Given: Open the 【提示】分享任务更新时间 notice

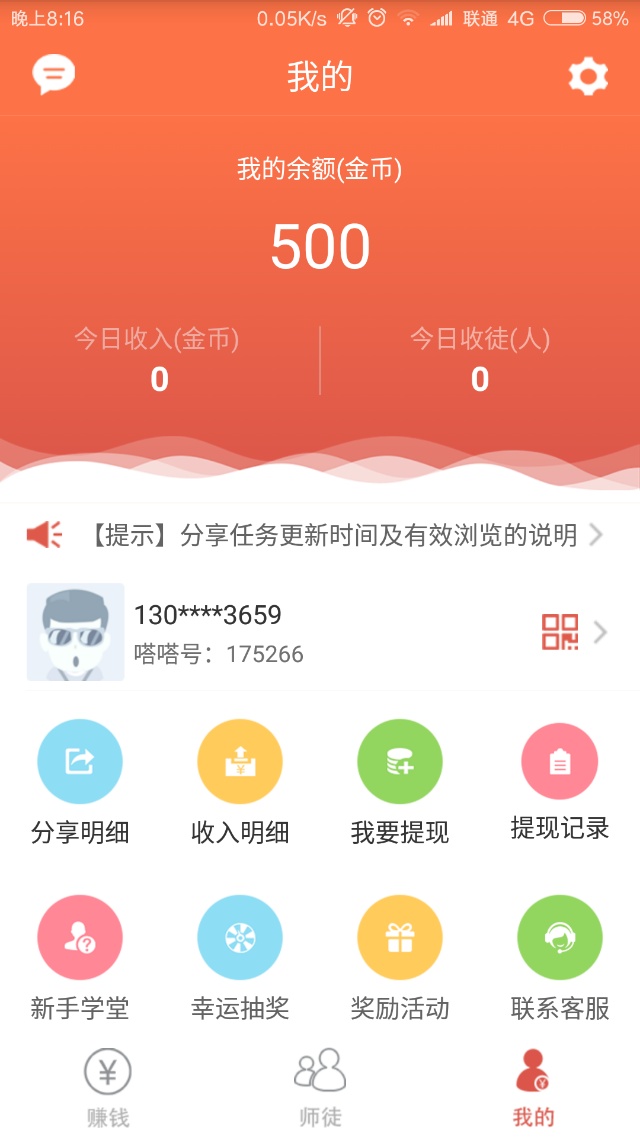Looking at the screenshot, I should pyautogui.click(x=320, y=536).
